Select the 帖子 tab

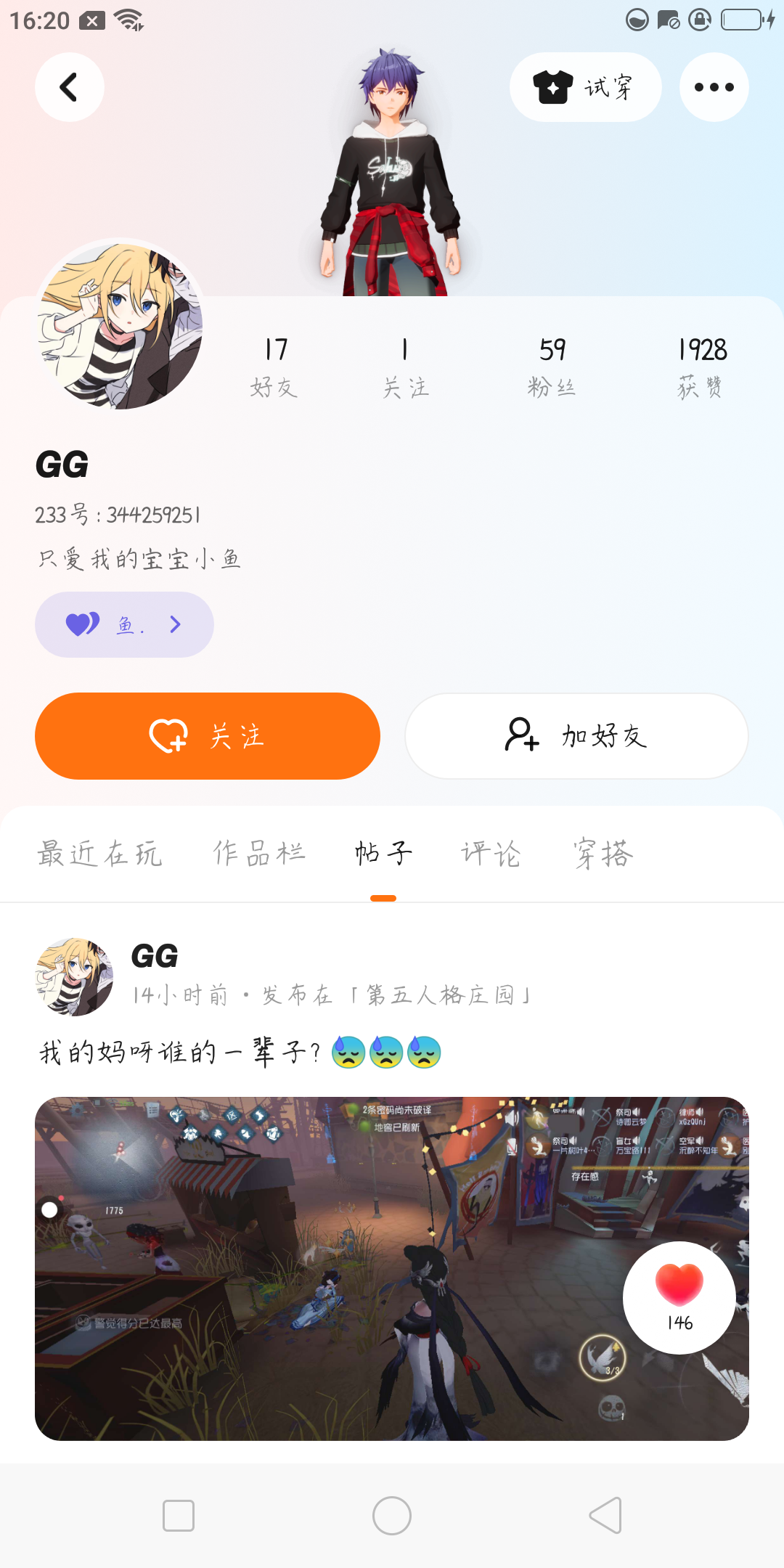(x=383, y=854)
